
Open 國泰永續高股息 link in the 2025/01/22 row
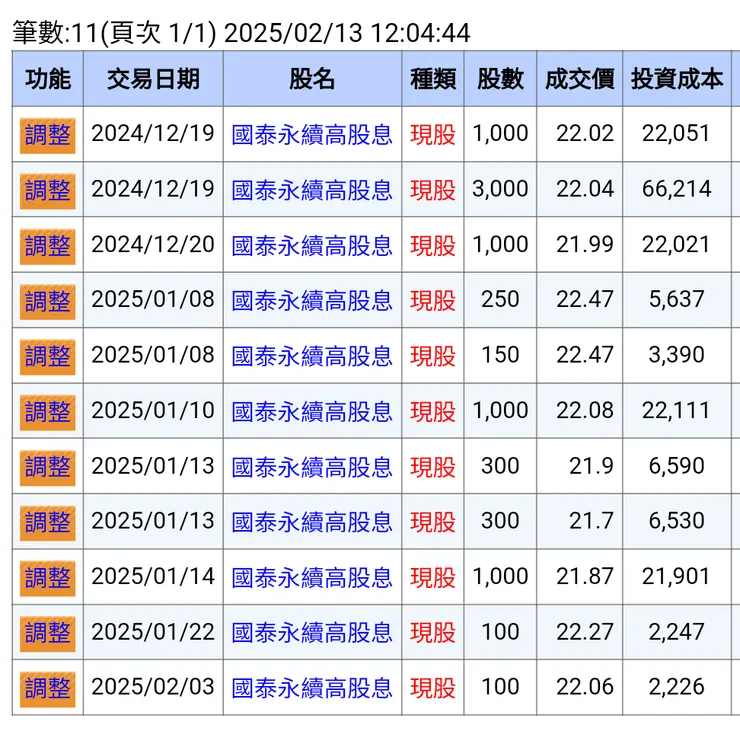312,632
